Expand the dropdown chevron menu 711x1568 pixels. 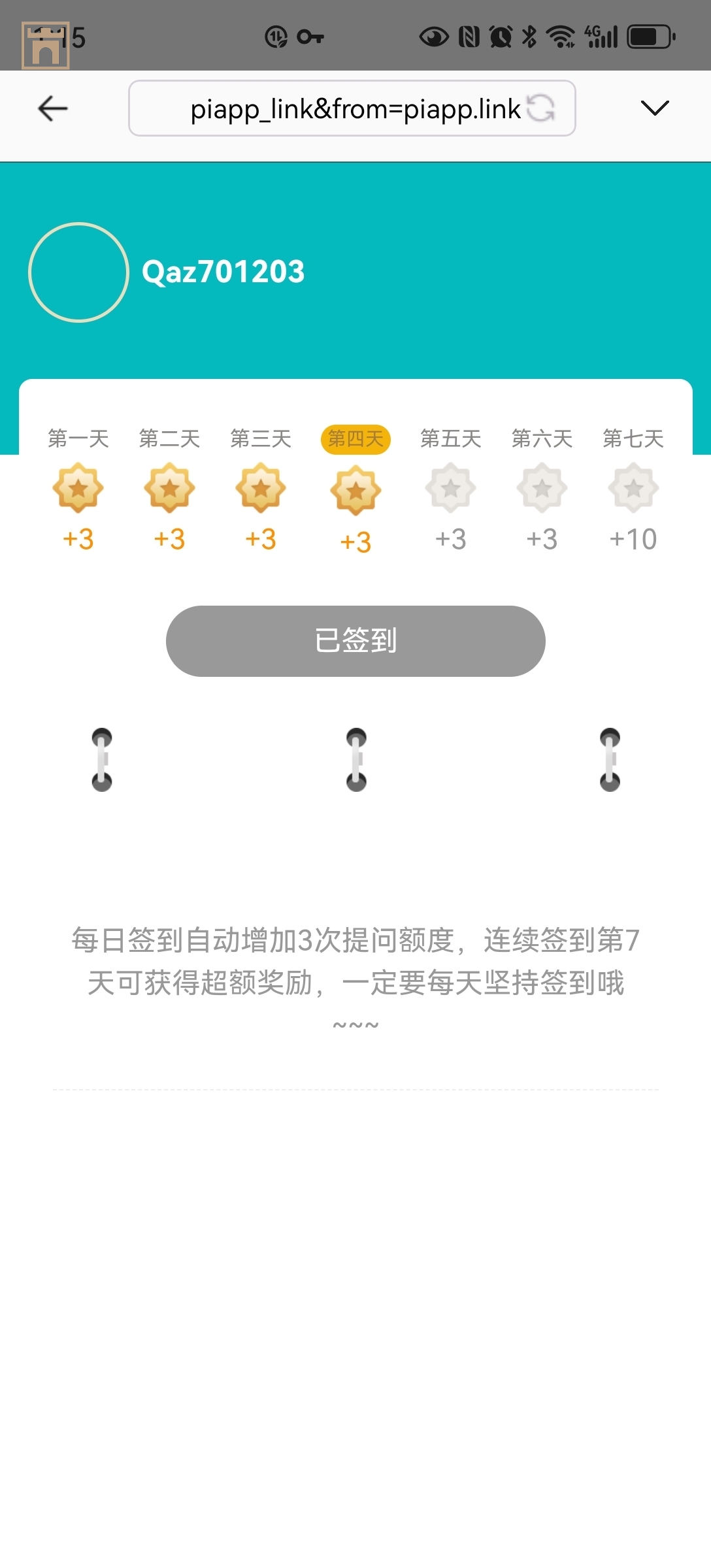coord(655,108)
